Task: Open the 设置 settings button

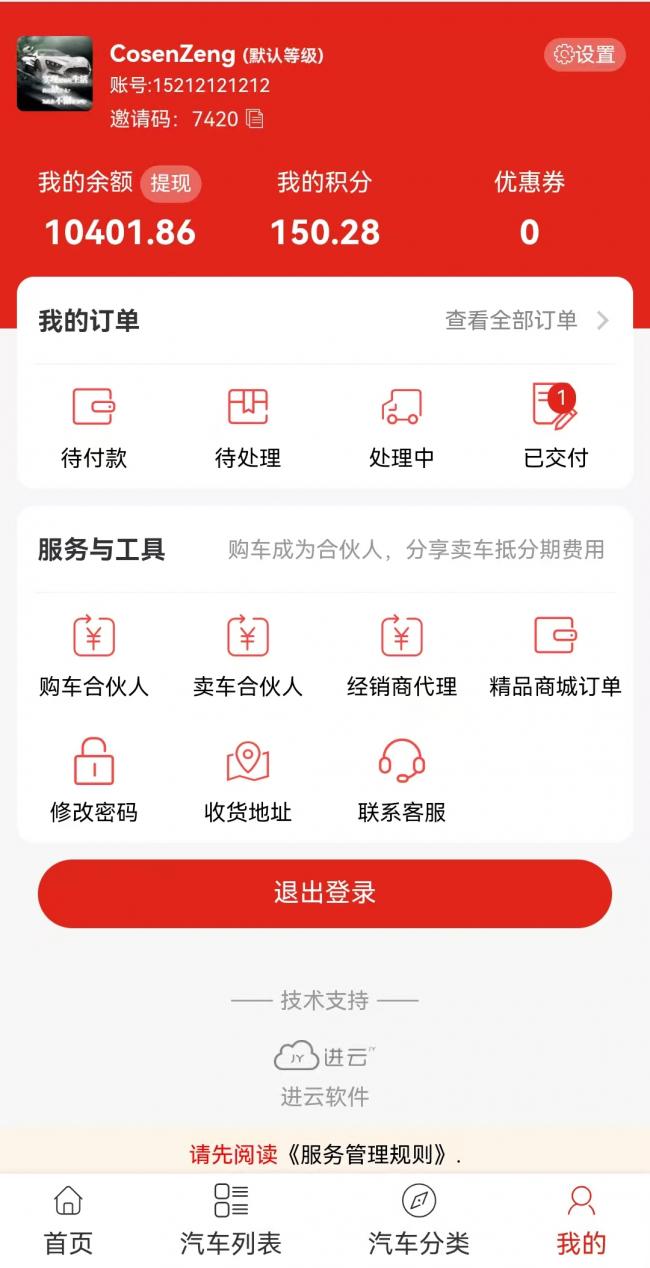Action: [585, 54]
